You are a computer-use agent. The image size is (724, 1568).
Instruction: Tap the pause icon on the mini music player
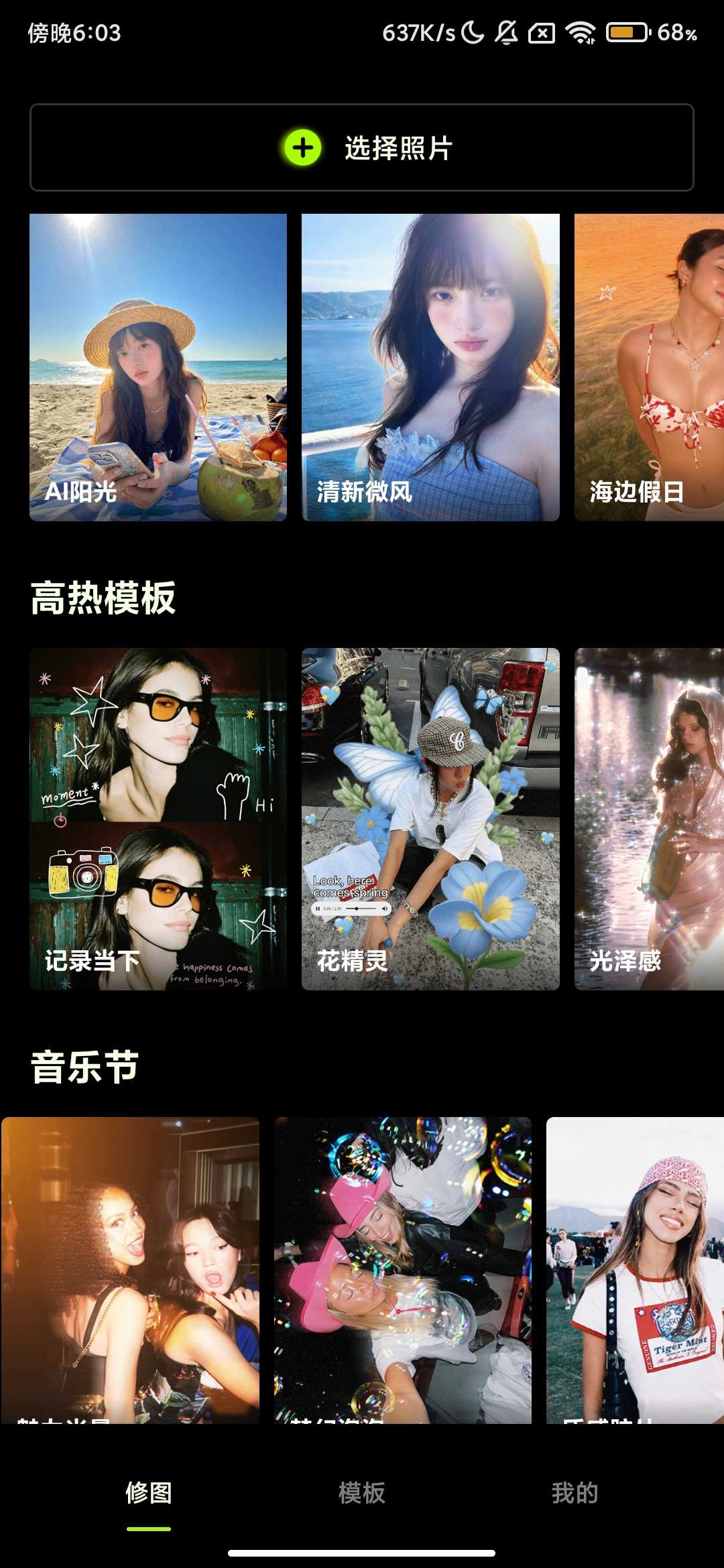point(318,909)
